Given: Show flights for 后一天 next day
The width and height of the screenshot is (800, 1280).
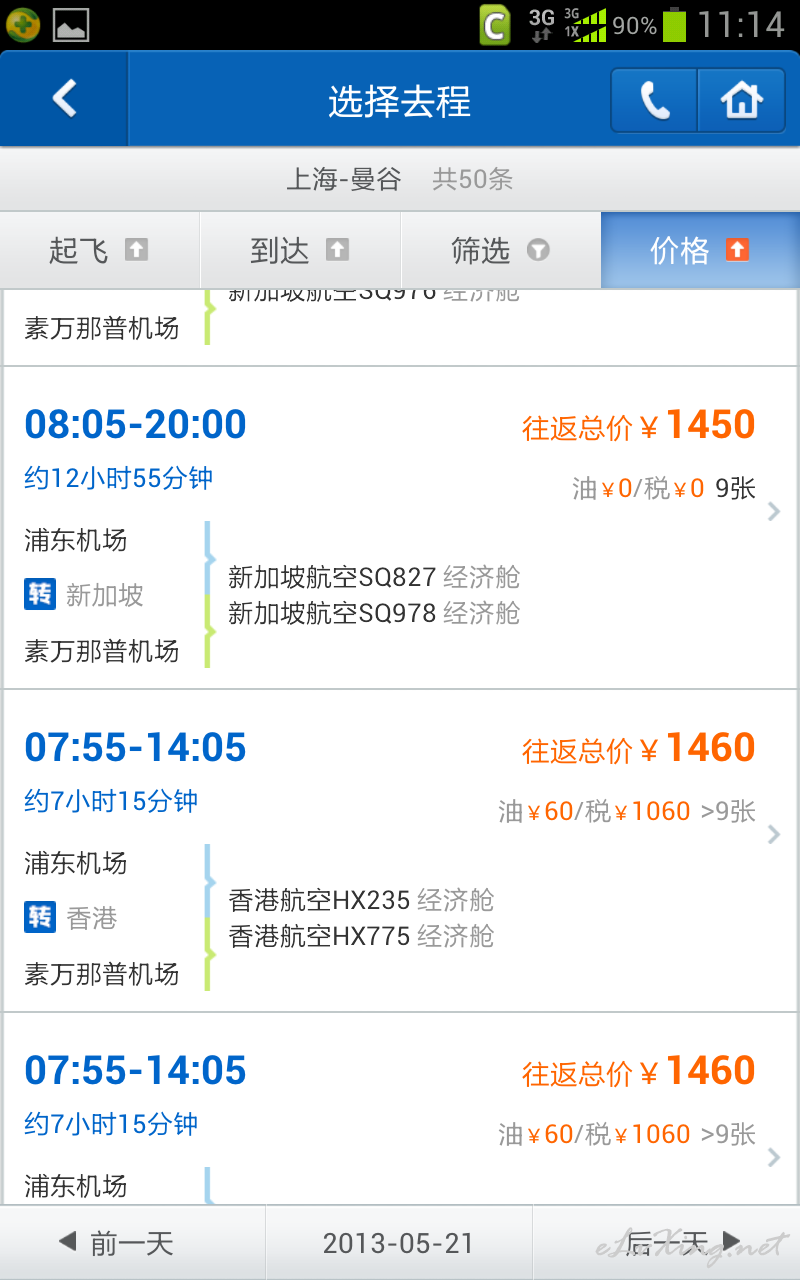Looking at the screenshot, I should (x=666, y=1243).
